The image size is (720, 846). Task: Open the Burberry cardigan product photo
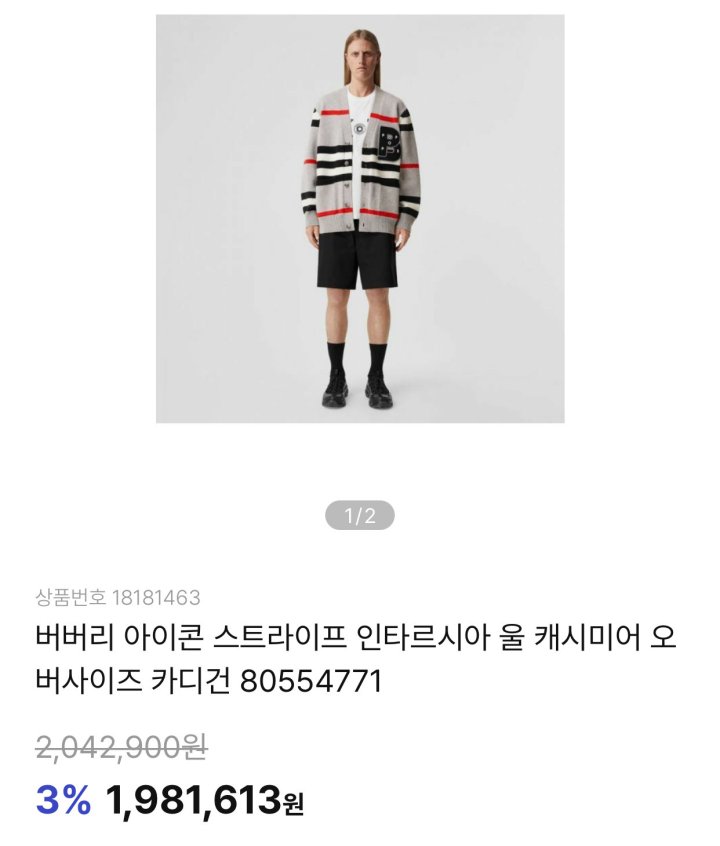(x=360, y=218)
